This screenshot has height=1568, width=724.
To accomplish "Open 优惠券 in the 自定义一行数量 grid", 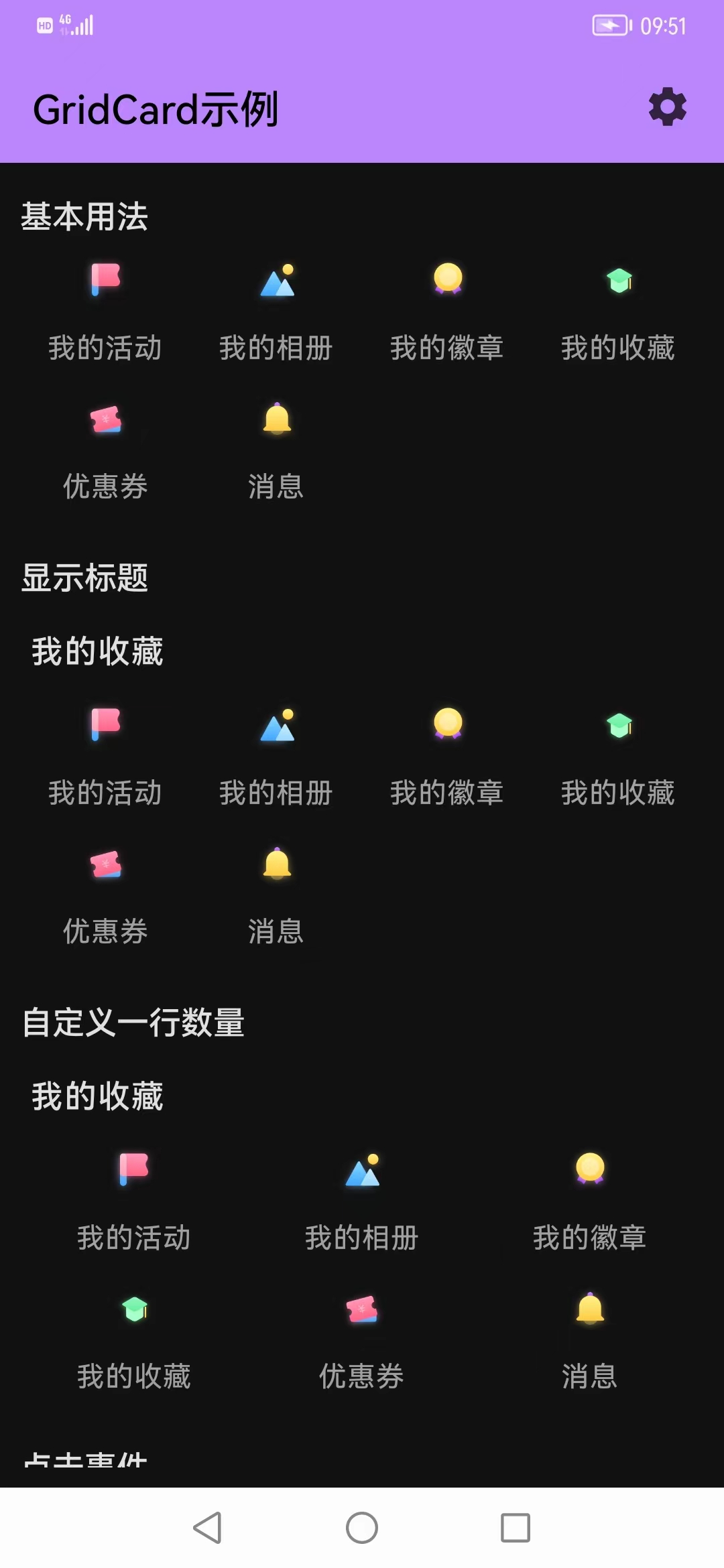I will click(x=362, y=1341).
